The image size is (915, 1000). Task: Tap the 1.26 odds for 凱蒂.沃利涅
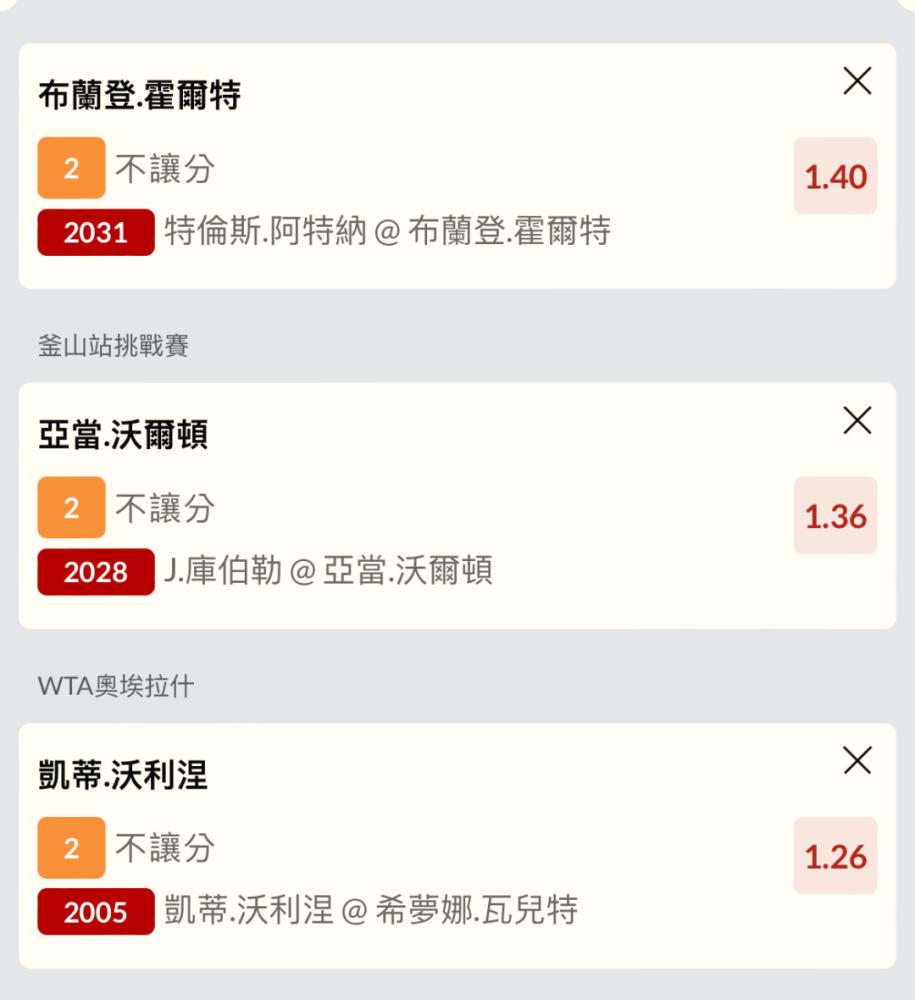[835, 856]
